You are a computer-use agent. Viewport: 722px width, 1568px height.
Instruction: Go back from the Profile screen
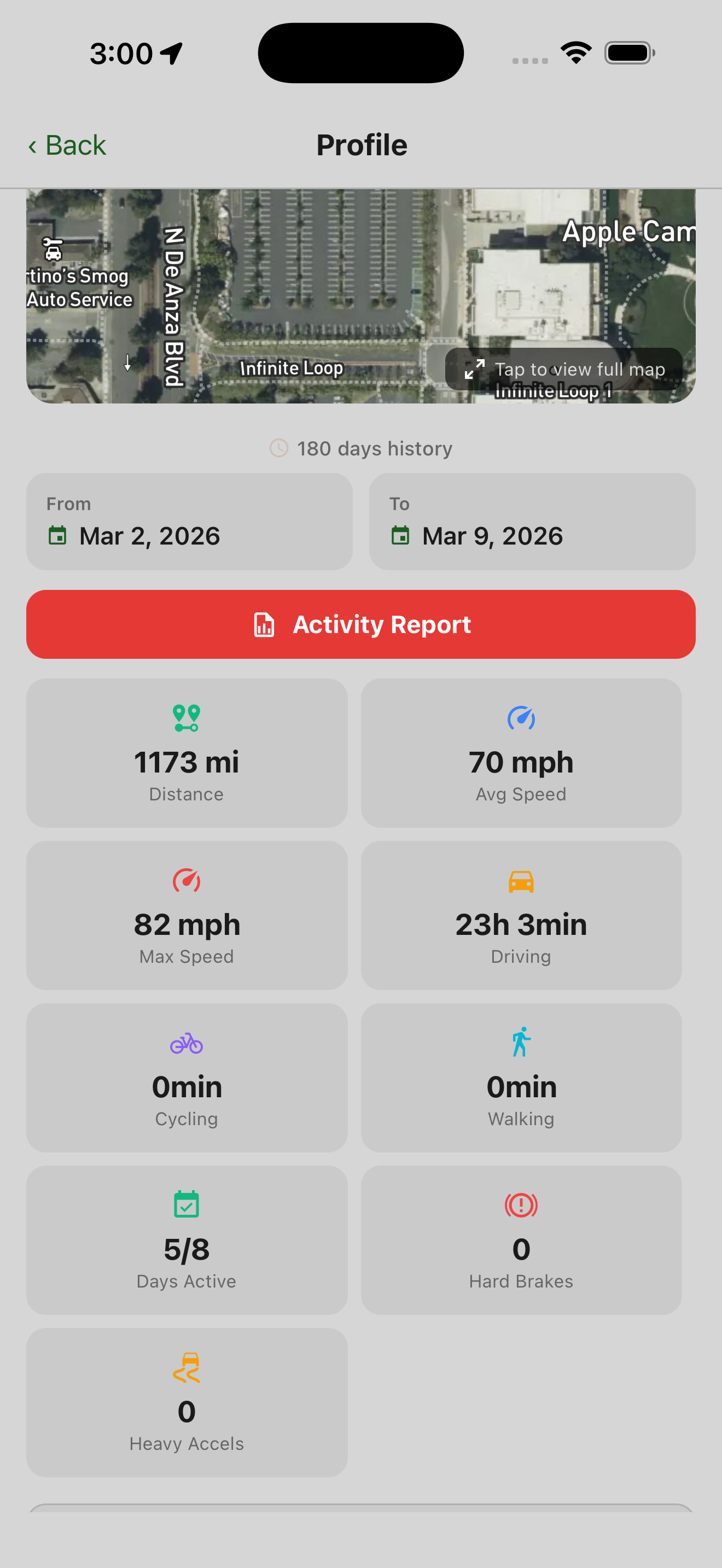click(x=68, y=145)
